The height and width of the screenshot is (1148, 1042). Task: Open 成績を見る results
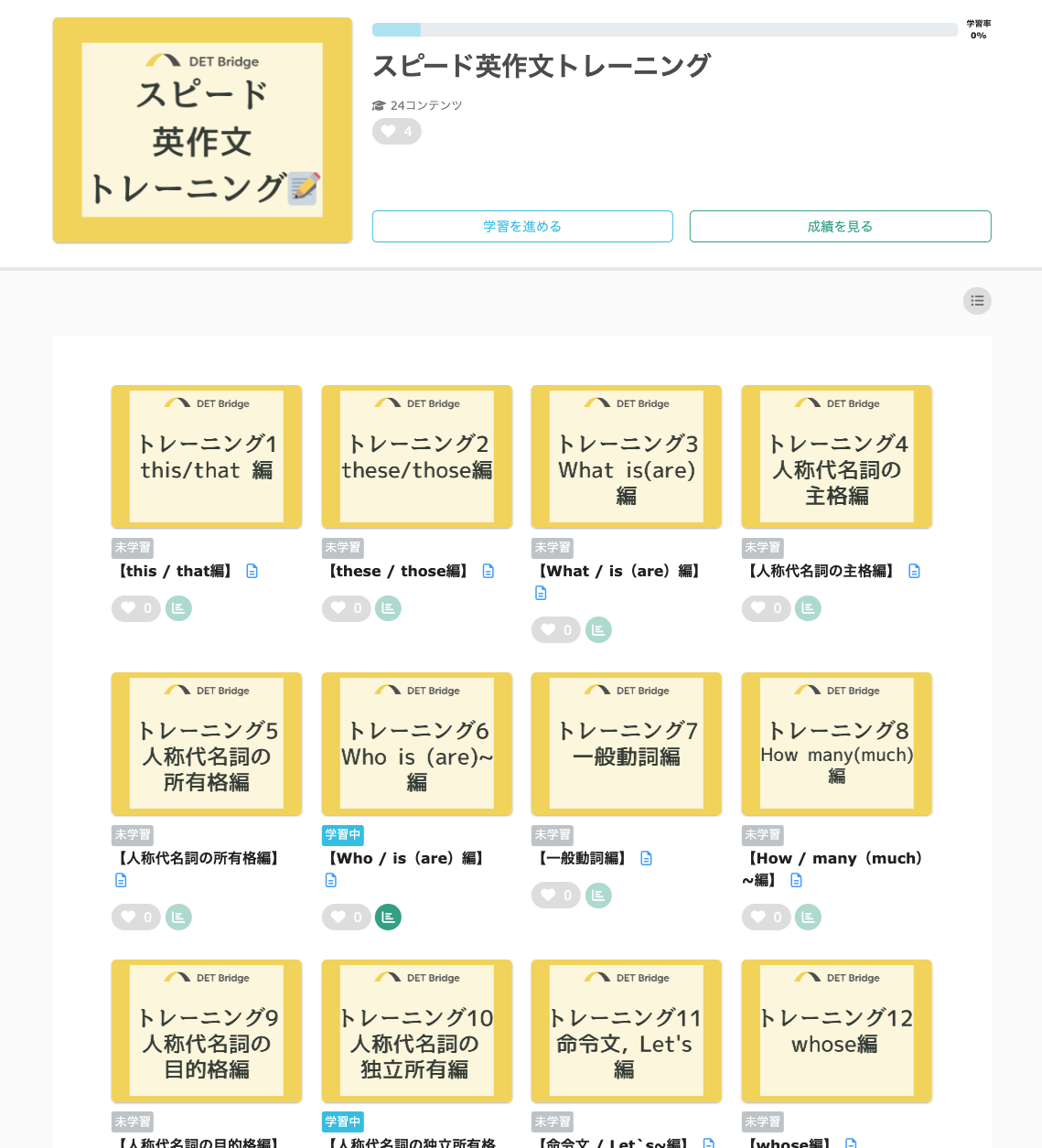(x=840, y=227)
